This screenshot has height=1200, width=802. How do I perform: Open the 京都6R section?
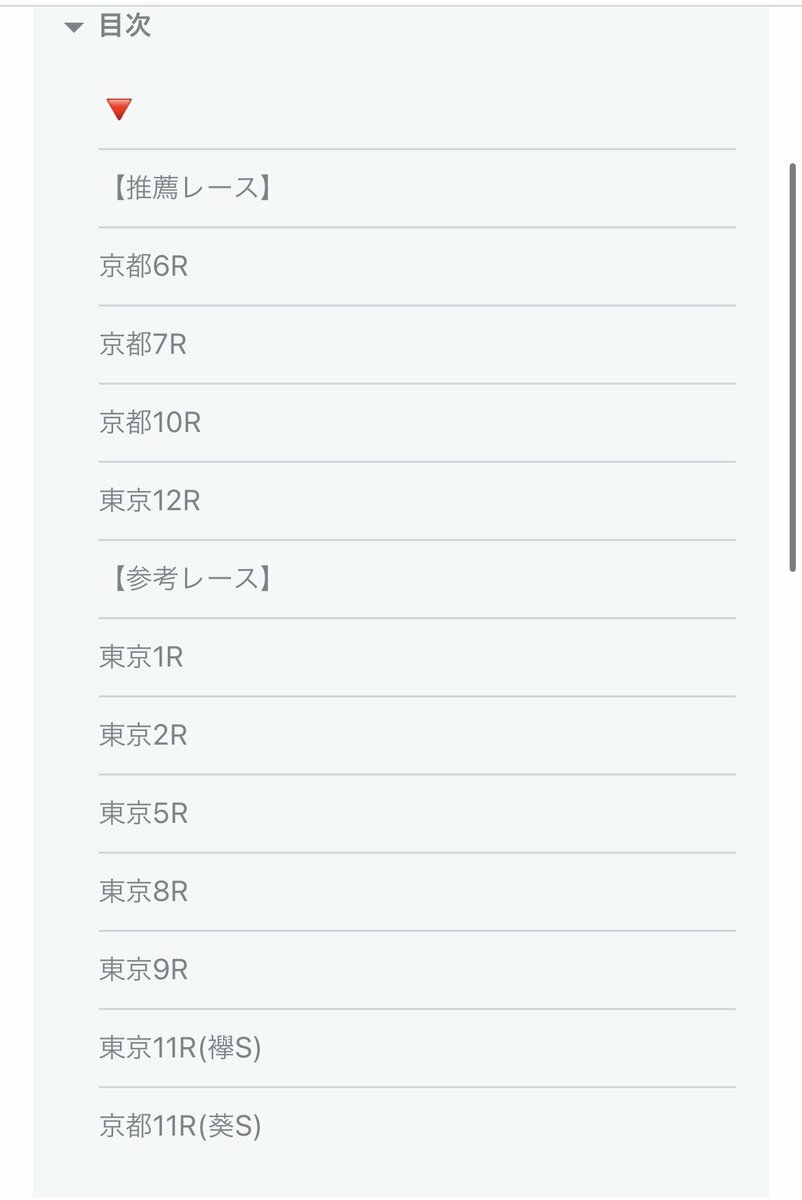(x=144, y=266)
